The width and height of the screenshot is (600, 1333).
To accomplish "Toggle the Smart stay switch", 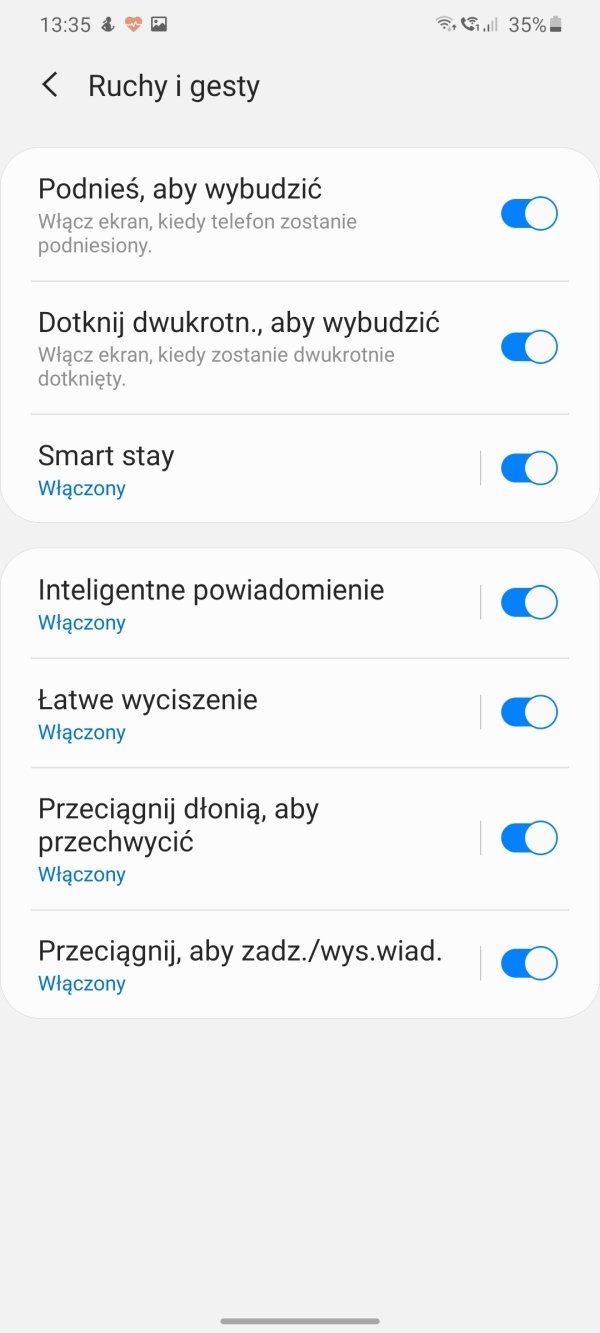I will (x=529, y=468).
